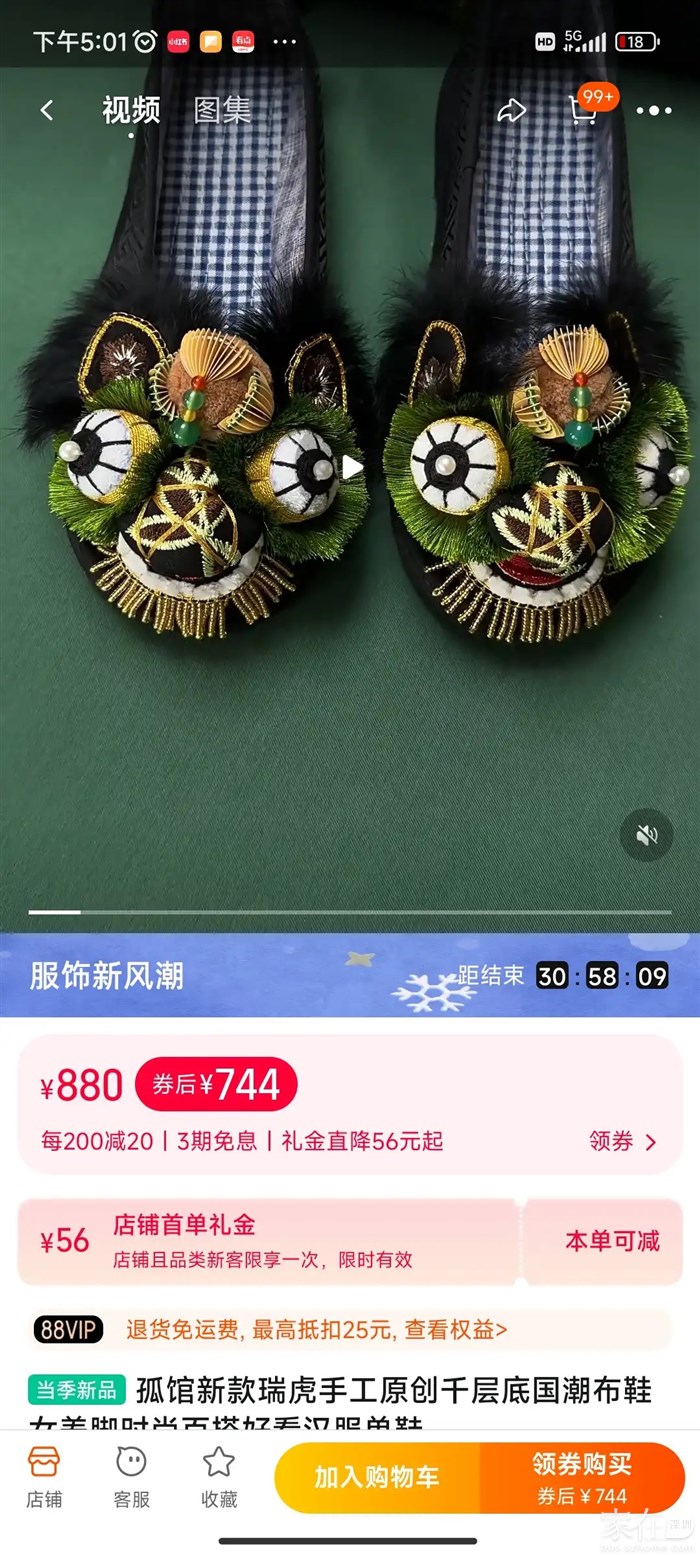700x1555 pixels.
Task: Share this product
Action: pos(511,110)
